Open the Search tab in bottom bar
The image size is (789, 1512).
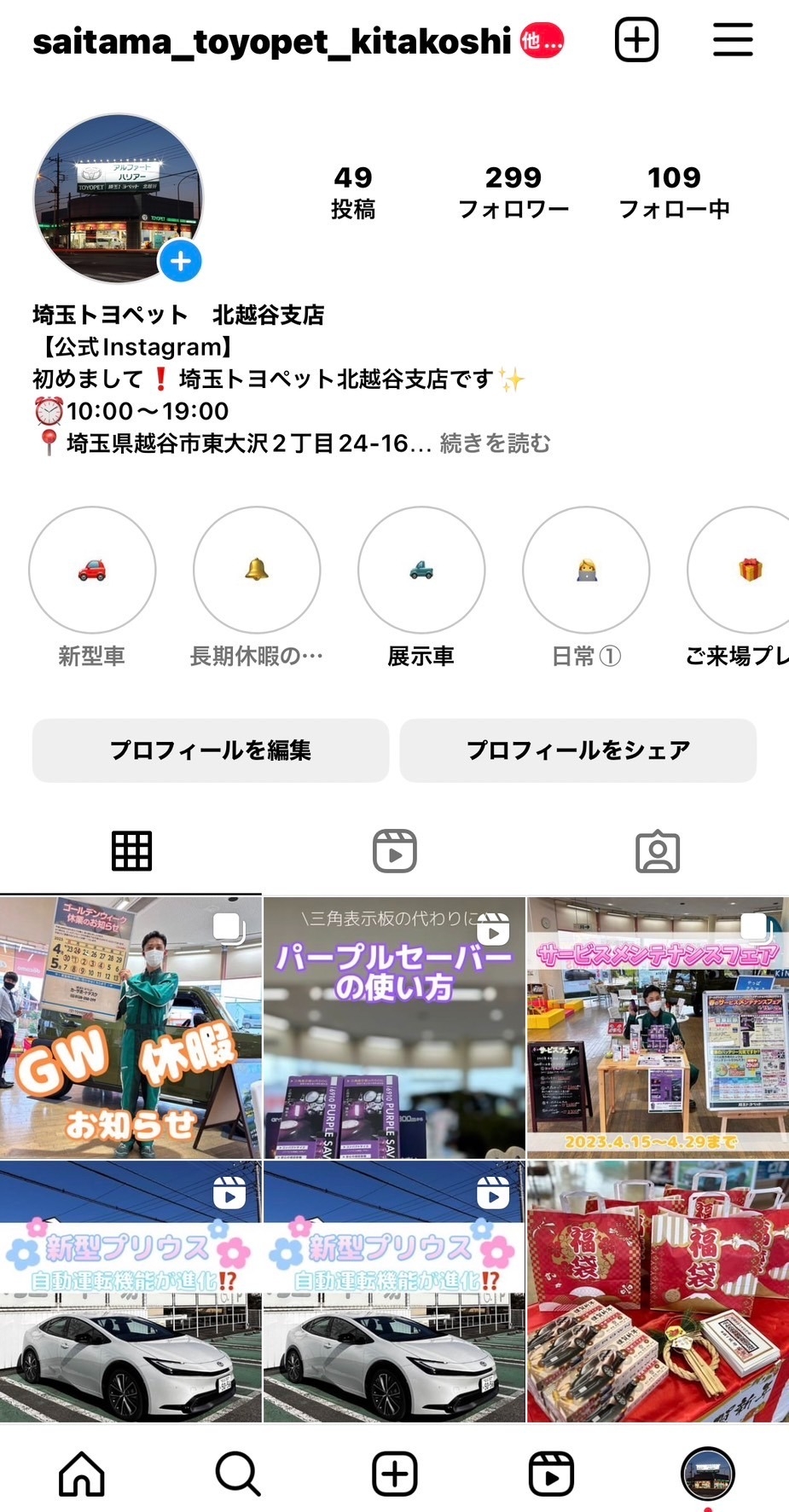[x=238, y=1474]
